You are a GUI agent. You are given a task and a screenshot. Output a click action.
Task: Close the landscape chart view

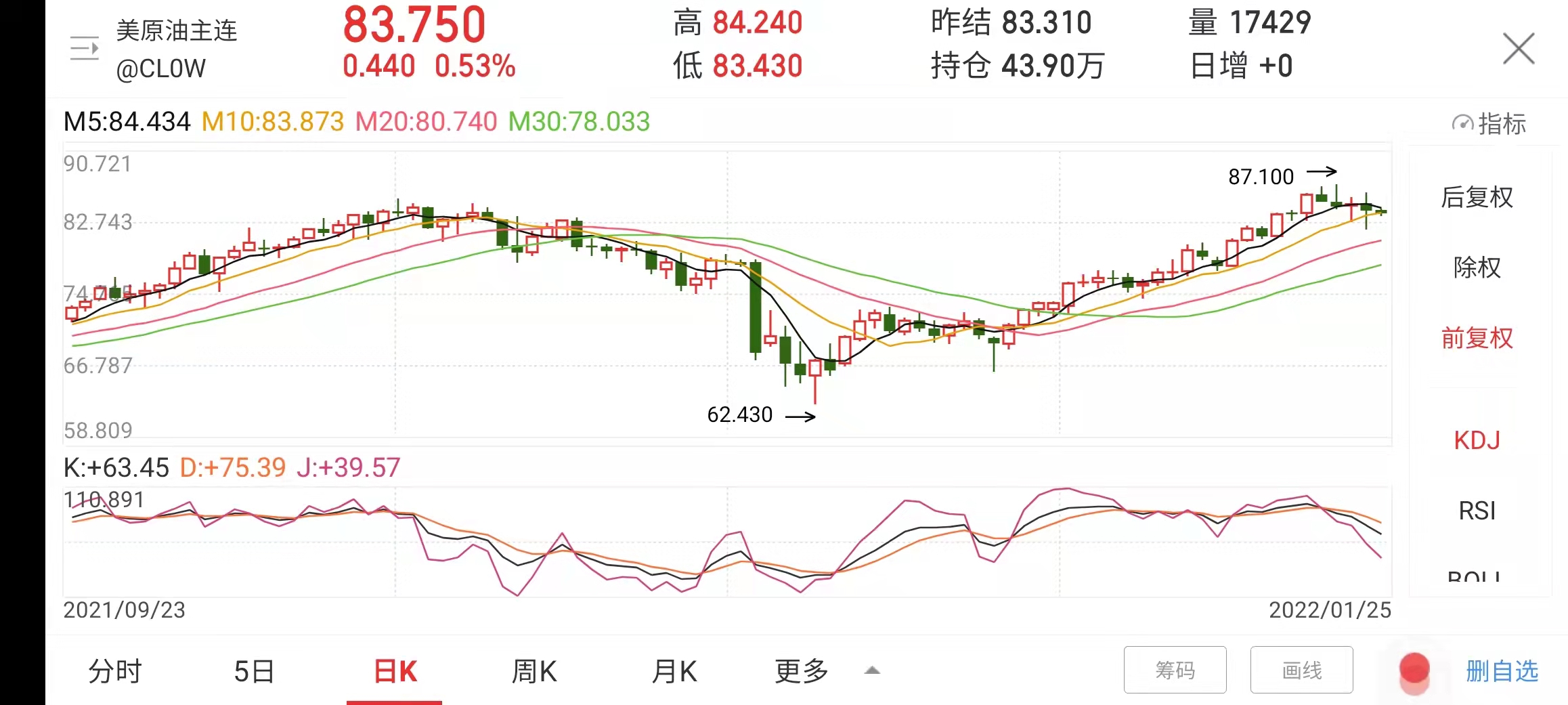[x=1518, y=49]
